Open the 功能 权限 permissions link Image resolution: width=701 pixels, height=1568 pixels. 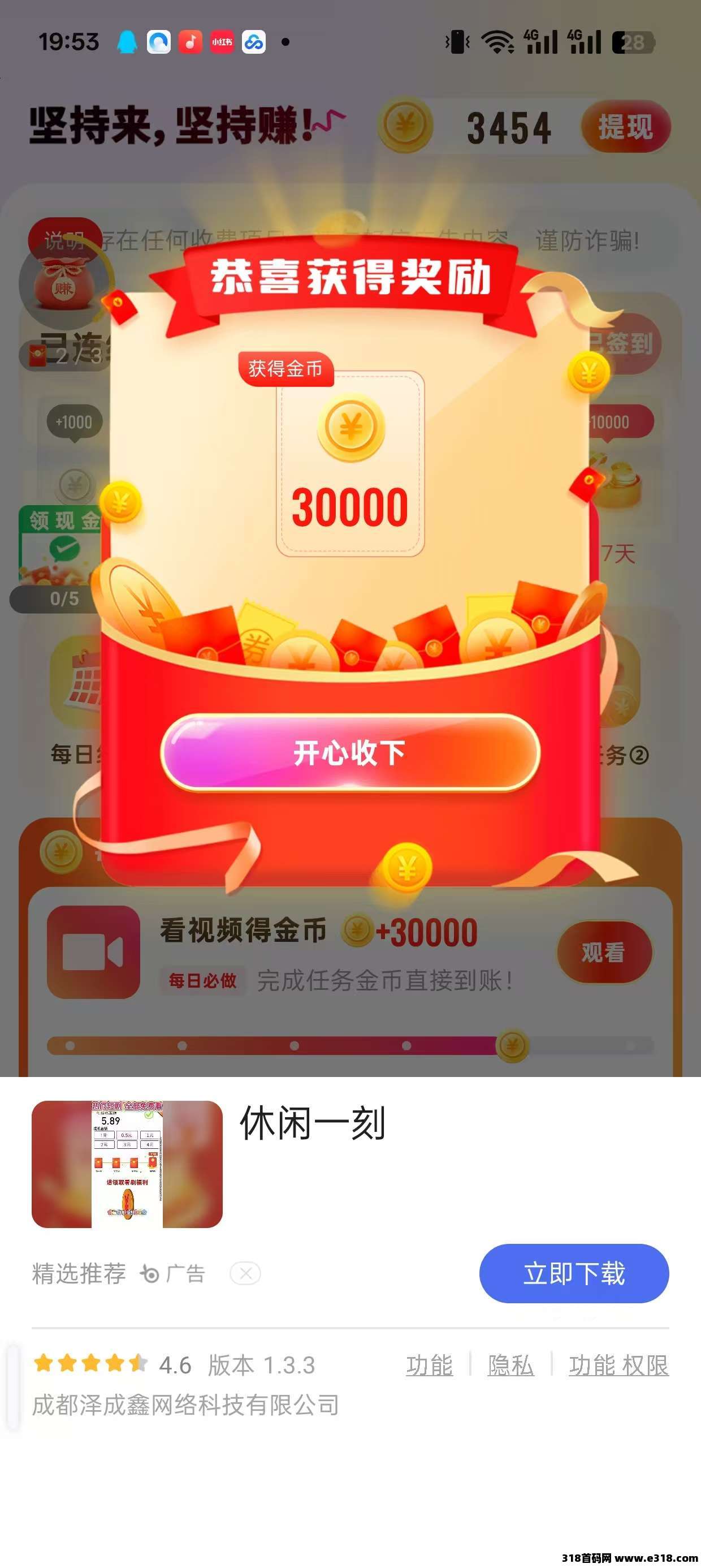pyautogui.click(x=618, y=1365)
